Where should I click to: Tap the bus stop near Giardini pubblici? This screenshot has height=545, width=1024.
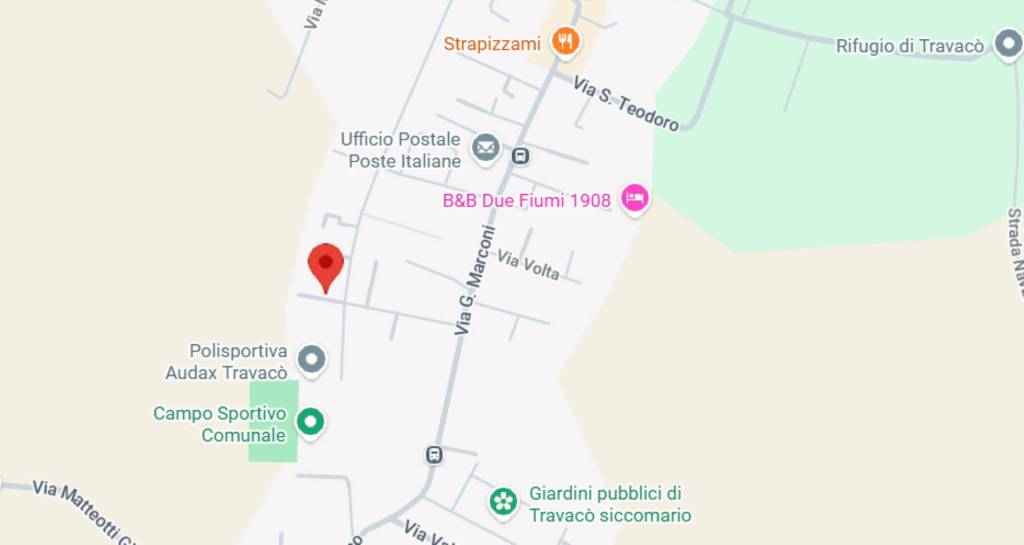tap(434, 455)
